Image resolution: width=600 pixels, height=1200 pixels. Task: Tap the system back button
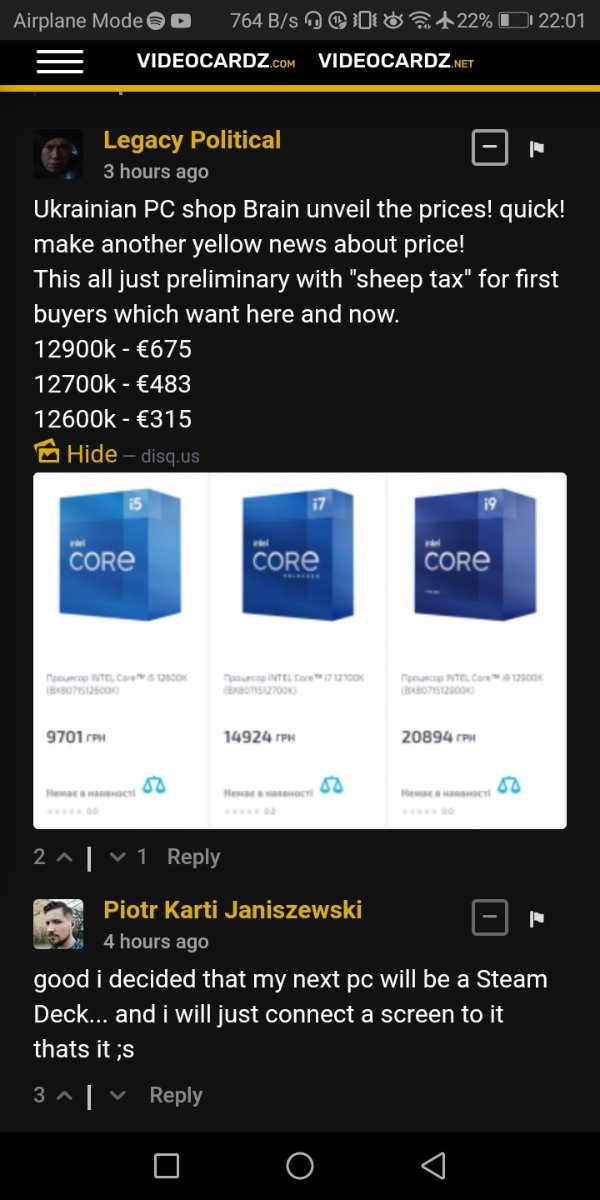click(x=433, y=1165)
